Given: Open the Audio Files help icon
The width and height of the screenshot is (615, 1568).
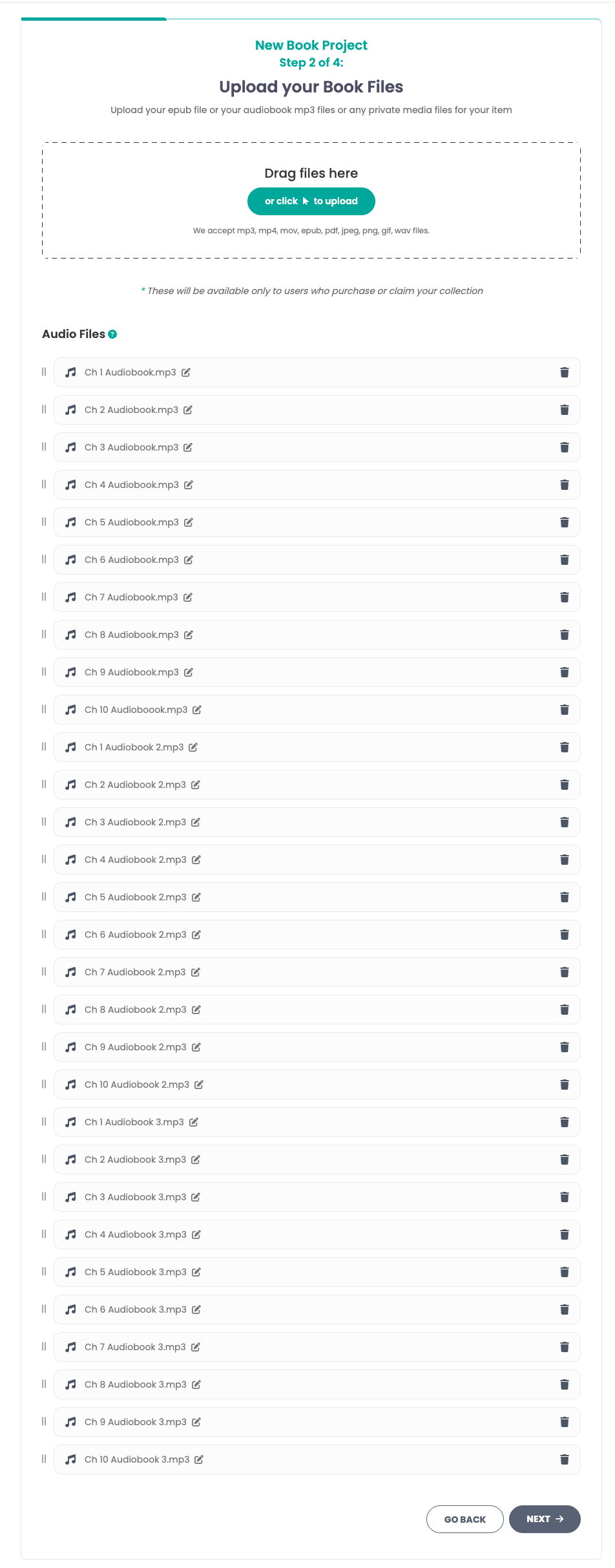Looking at the screenshot, I should coord(112,334).
